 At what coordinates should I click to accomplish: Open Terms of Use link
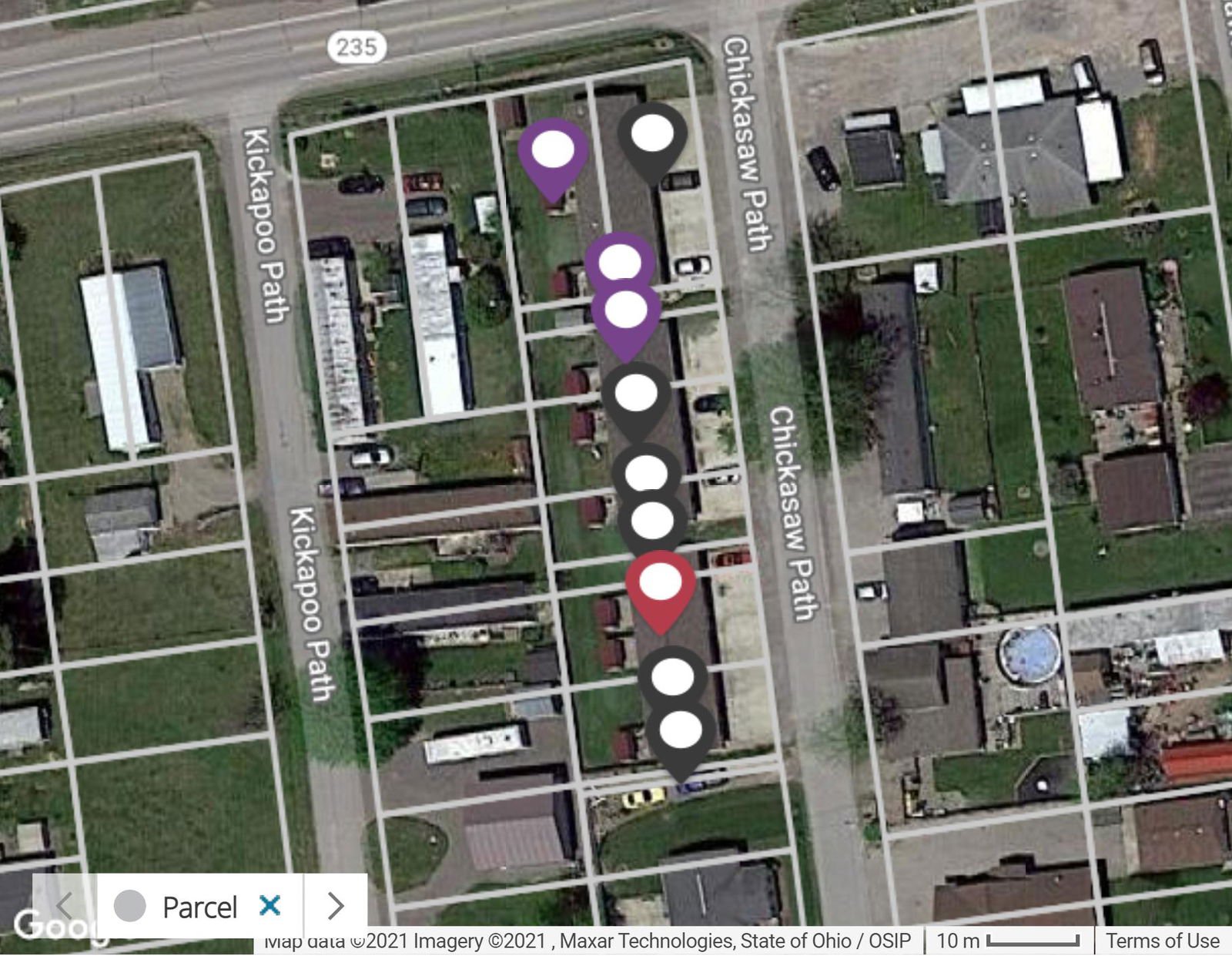(1162, 941)
